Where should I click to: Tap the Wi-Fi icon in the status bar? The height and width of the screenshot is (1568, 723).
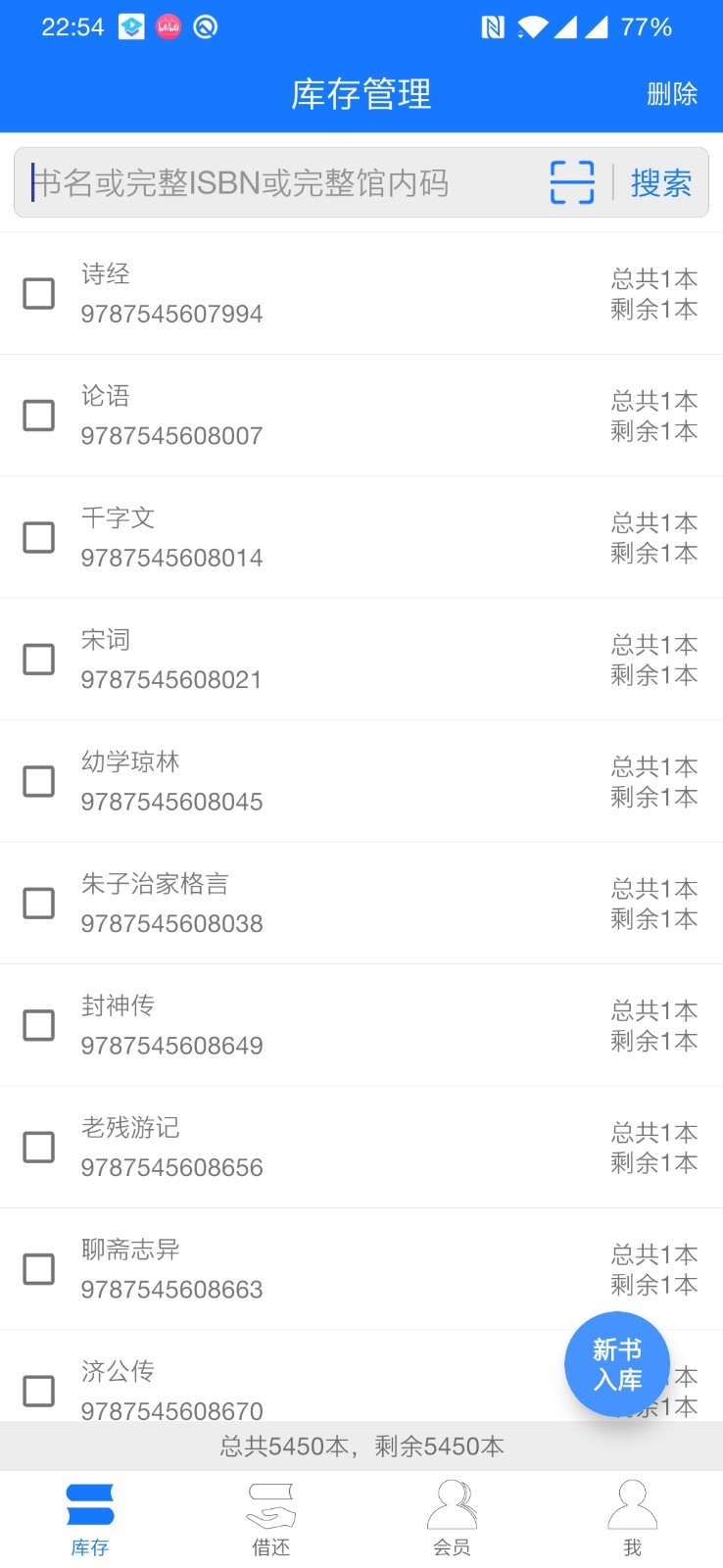click(532, 26)
